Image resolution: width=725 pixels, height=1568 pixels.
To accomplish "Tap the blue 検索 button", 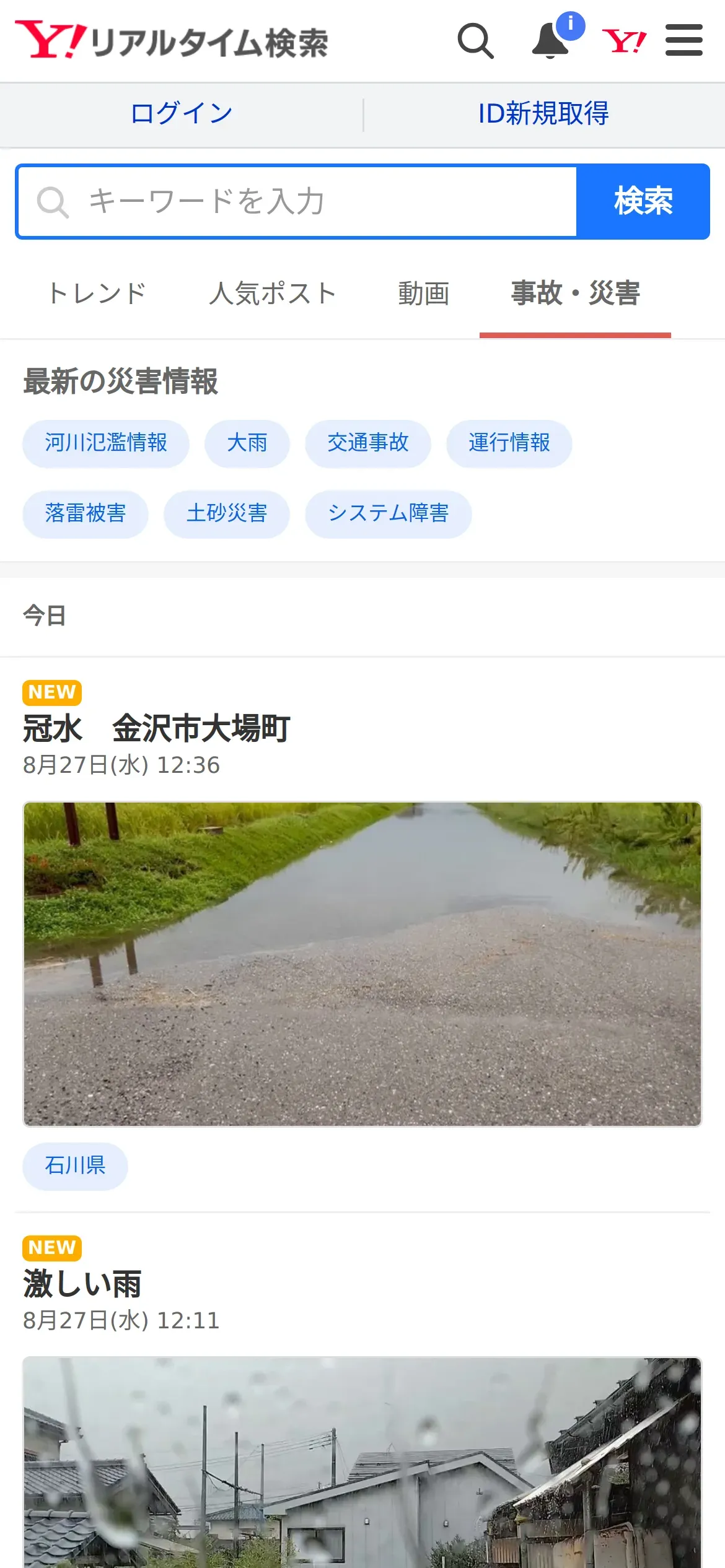I will pyautogui.click(x=643, y=202).
